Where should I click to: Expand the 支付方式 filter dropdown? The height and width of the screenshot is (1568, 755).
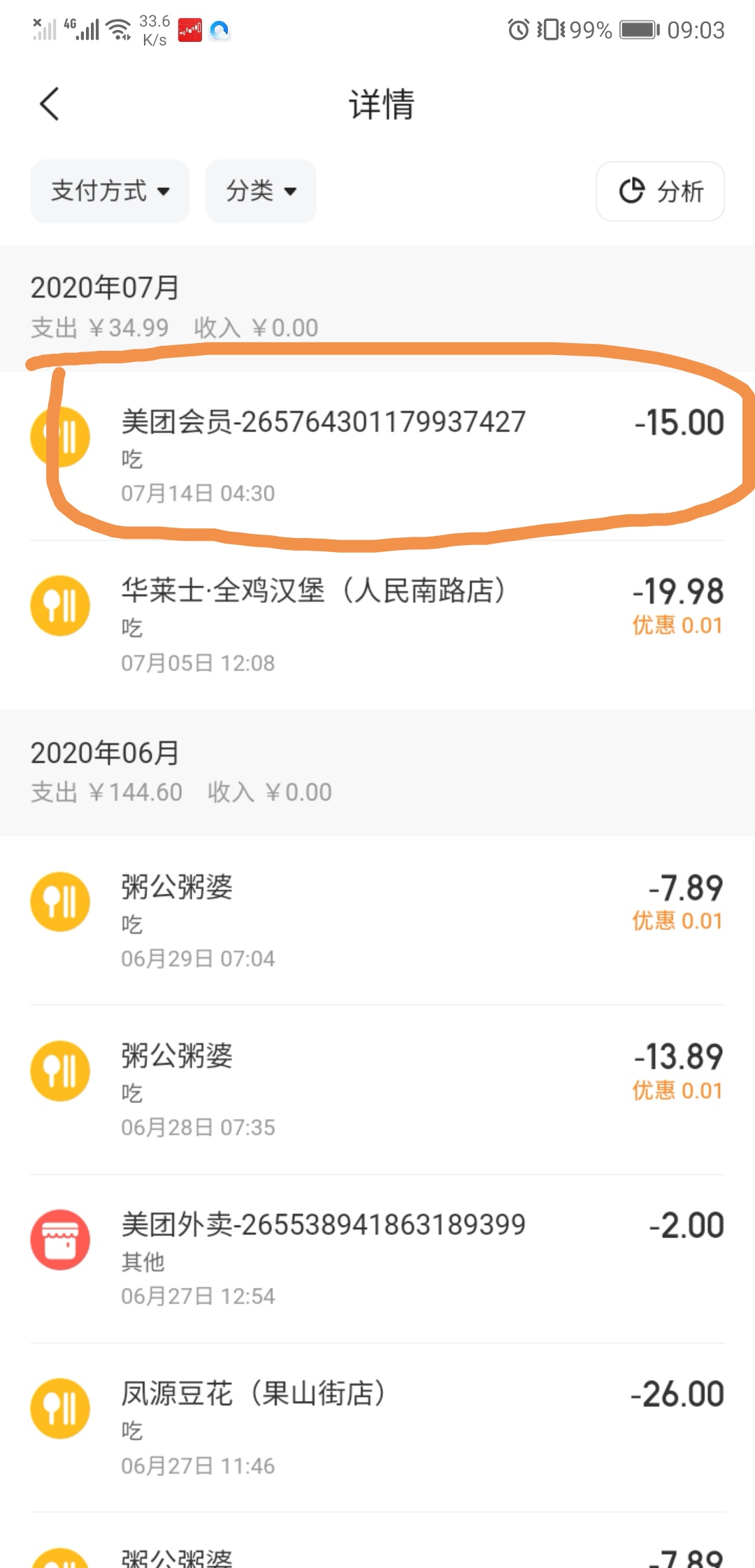pos(110,191)
